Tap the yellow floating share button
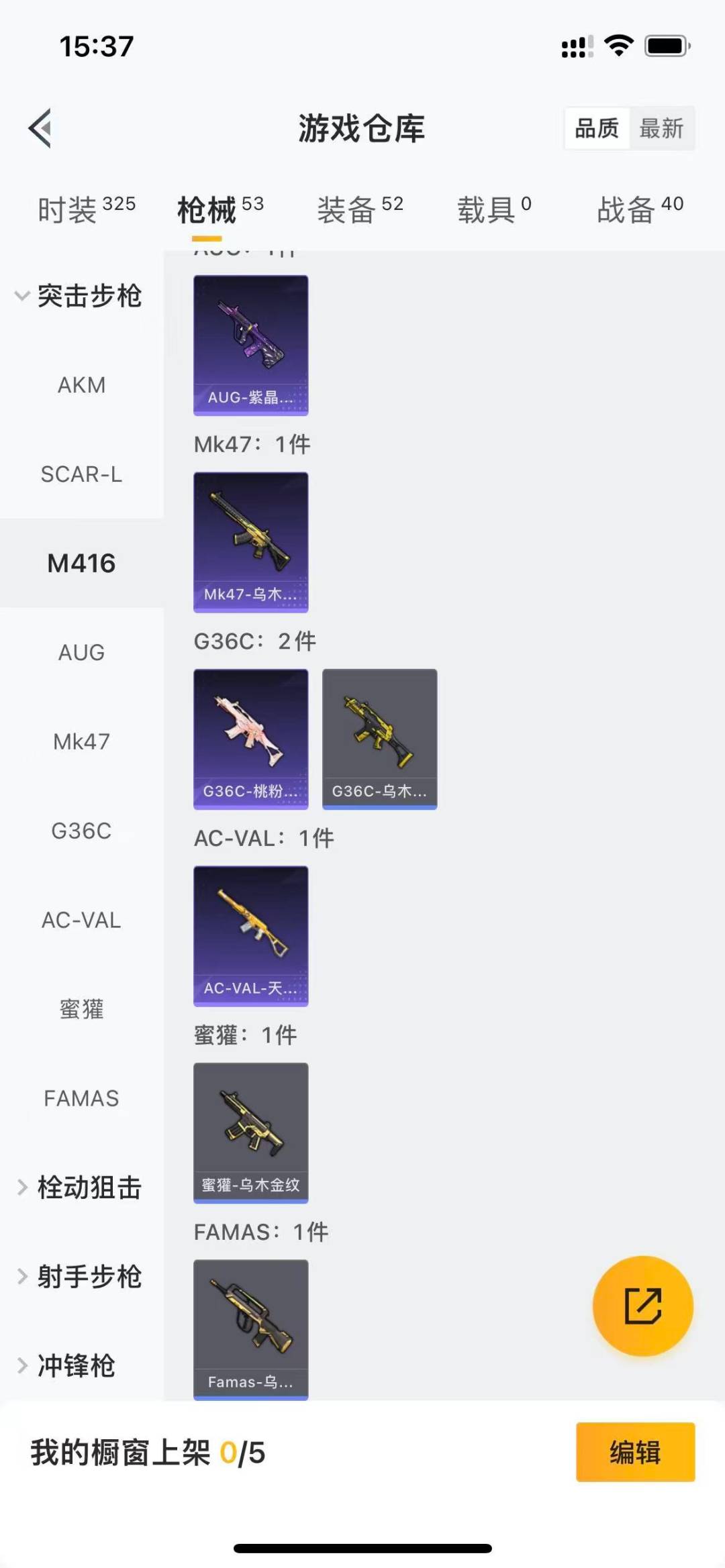The width and height of the screenshot is (725, 1568). [x=642, y=1306]
